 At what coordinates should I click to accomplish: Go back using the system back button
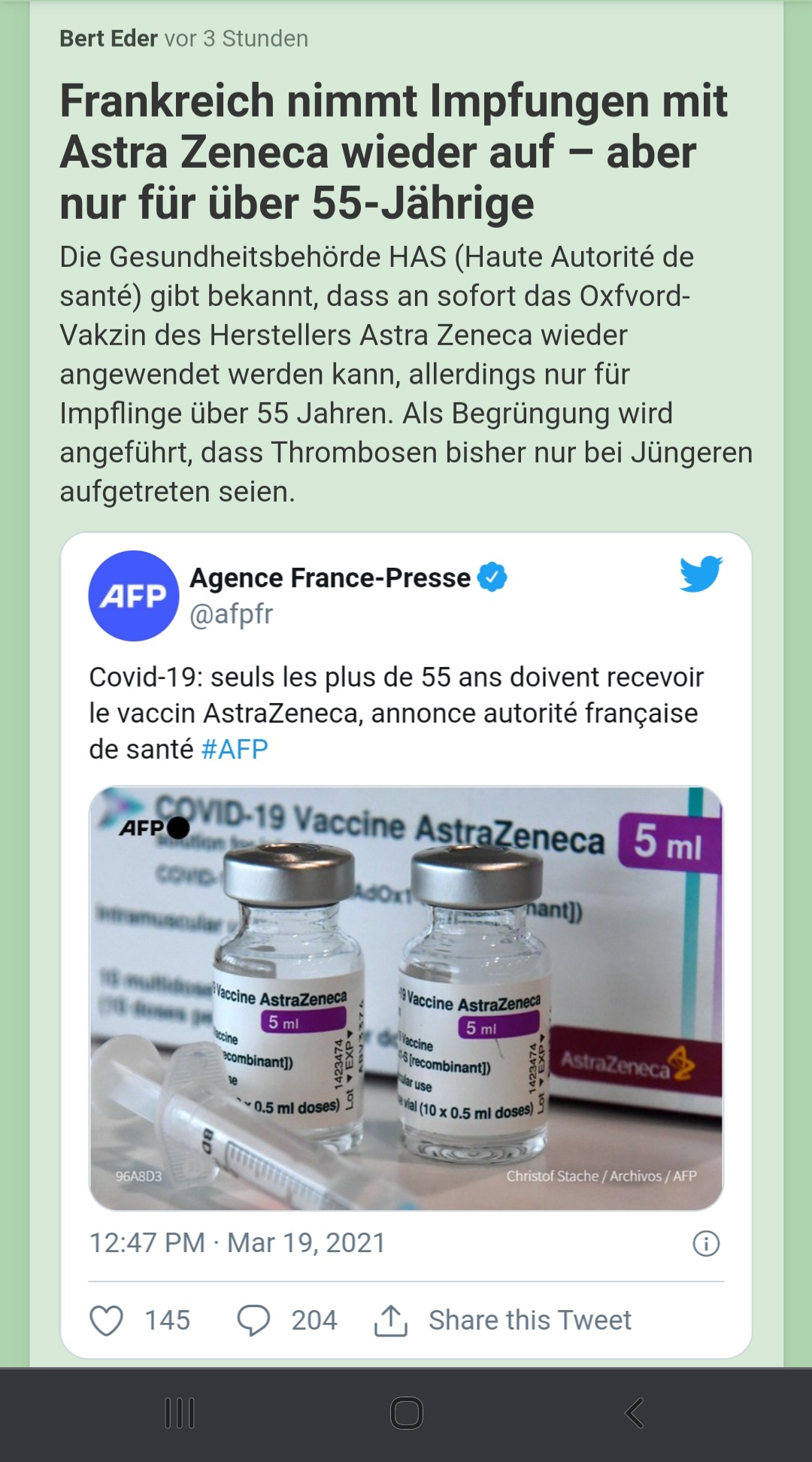click(635, 1413)
